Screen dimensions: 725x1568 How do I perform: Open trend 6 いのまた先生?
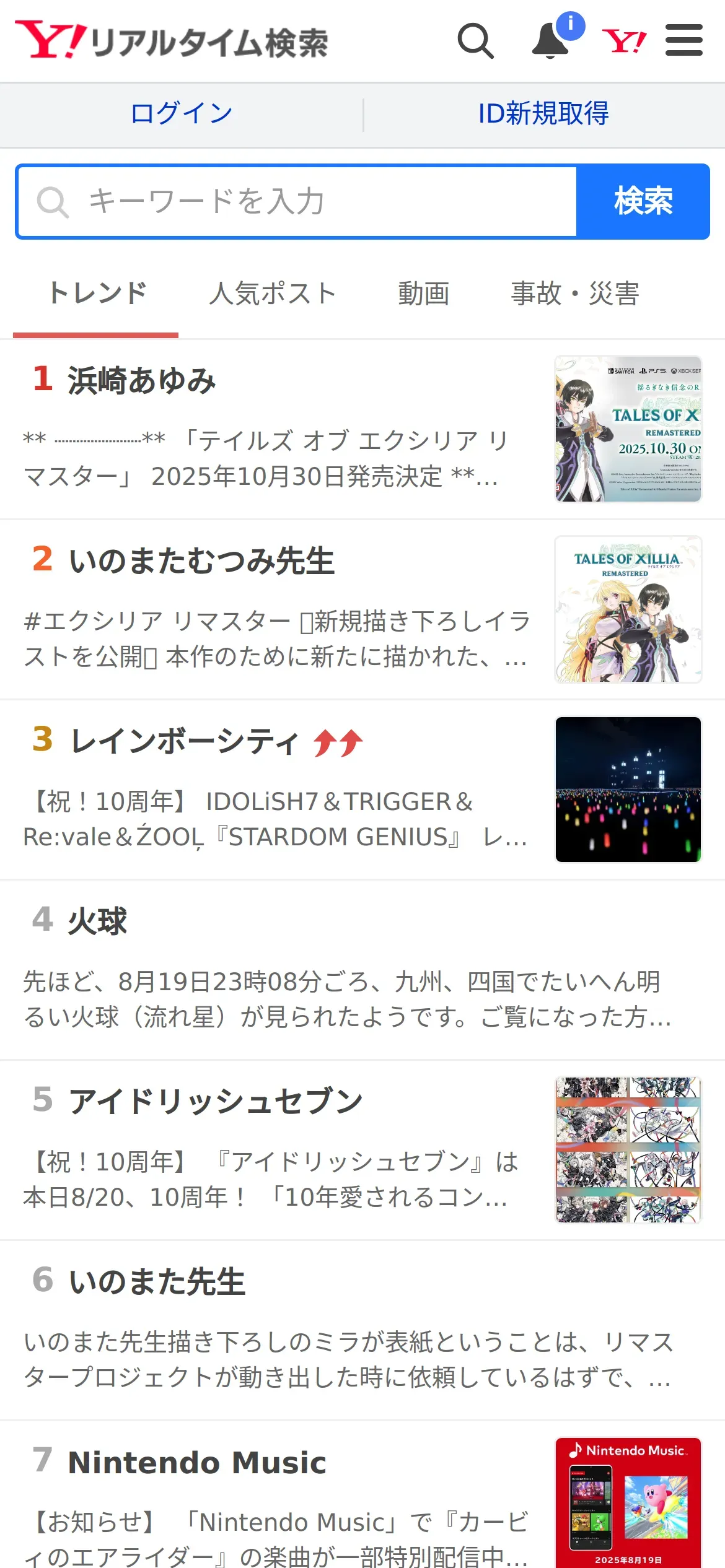362,1331
